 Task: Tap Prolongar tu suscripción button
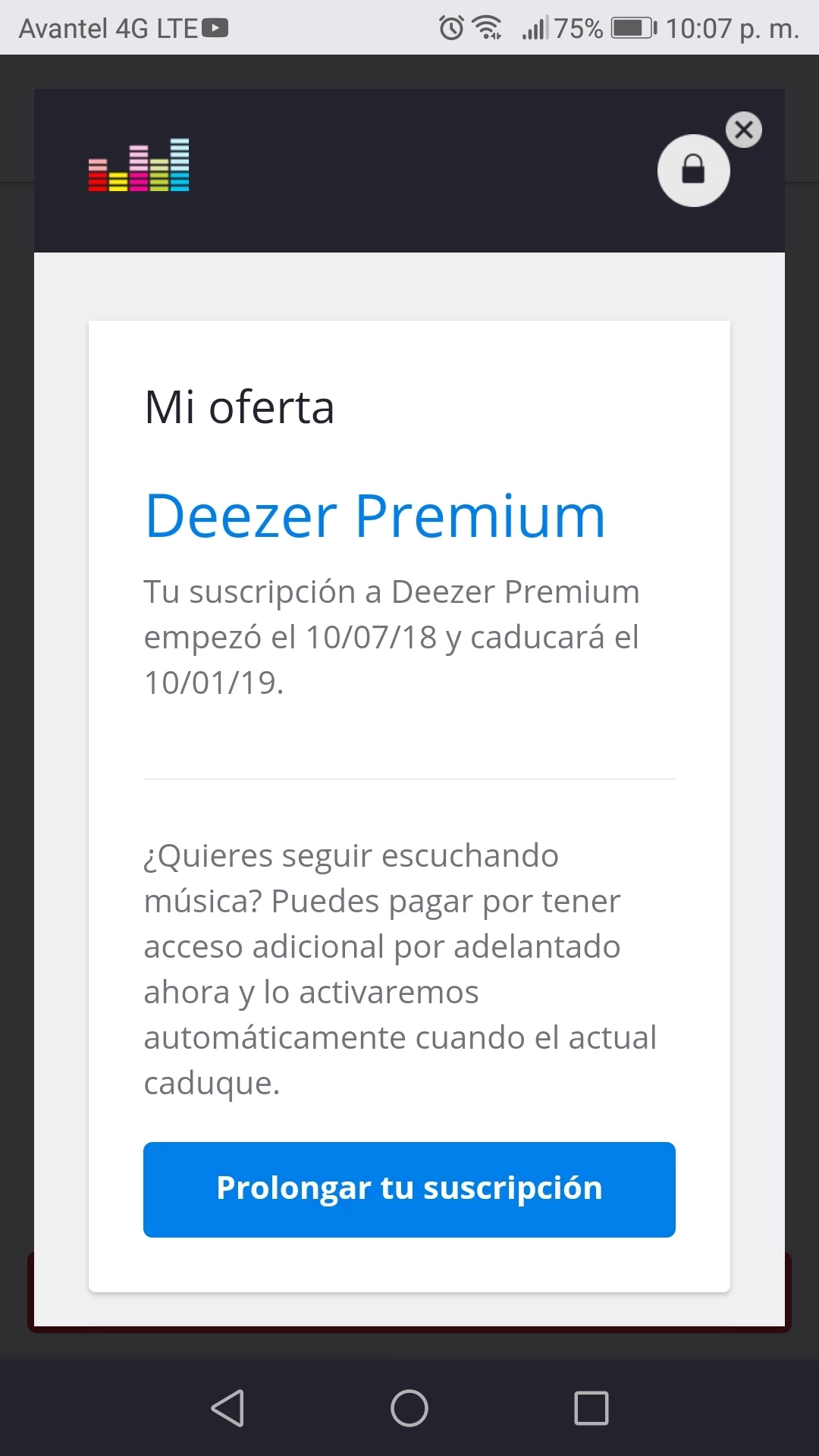click(409, 1189)
